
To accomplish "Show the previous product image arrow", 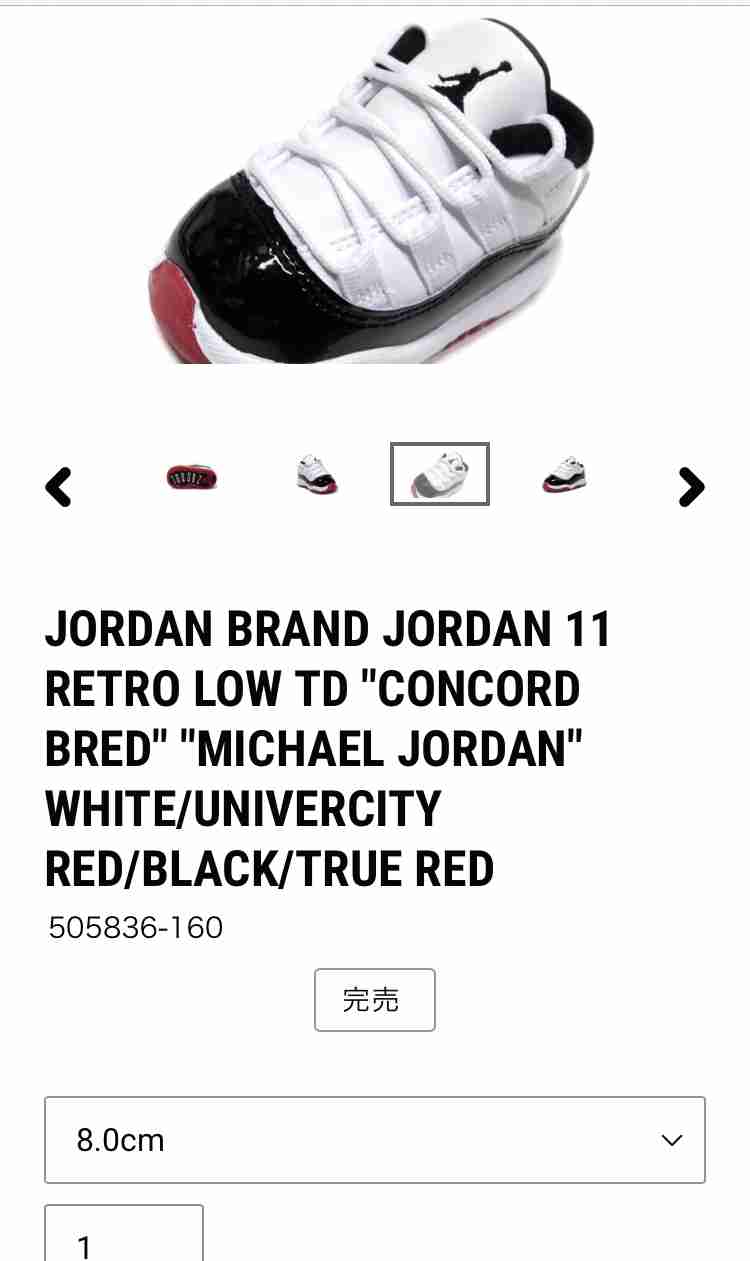I will click(59, 487).
